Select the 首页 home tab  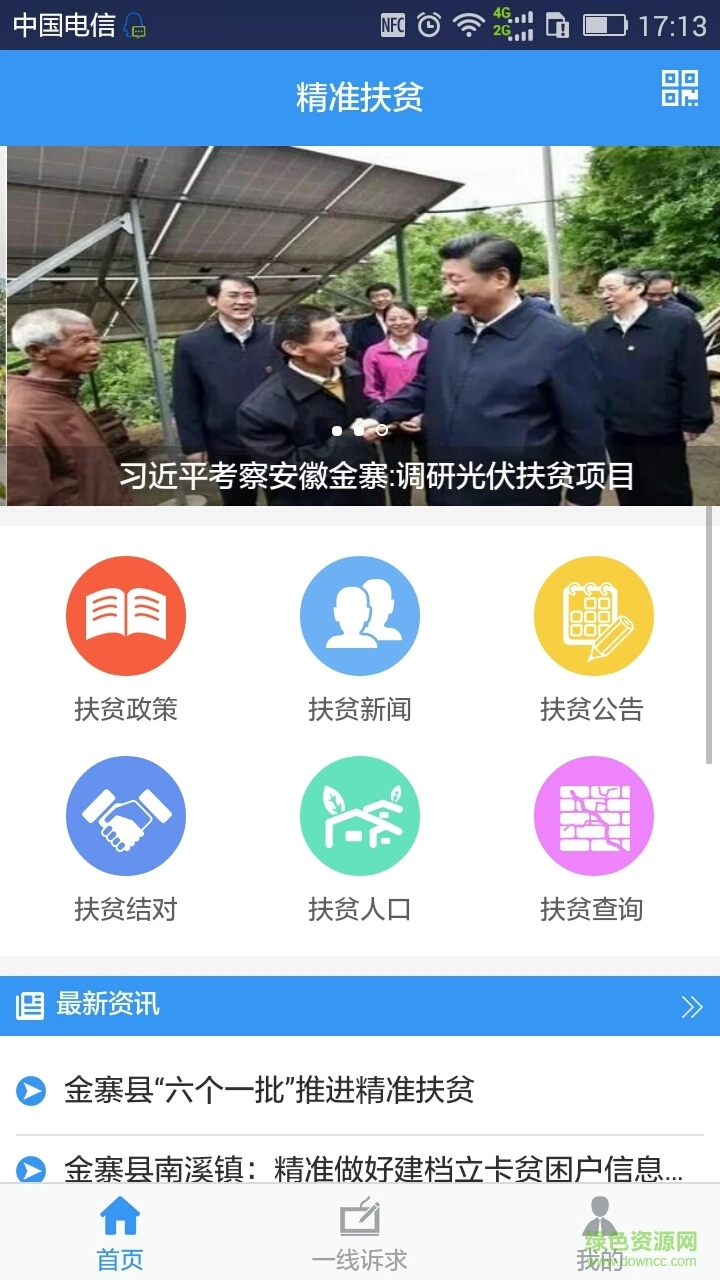click(x=120, y=1230)
